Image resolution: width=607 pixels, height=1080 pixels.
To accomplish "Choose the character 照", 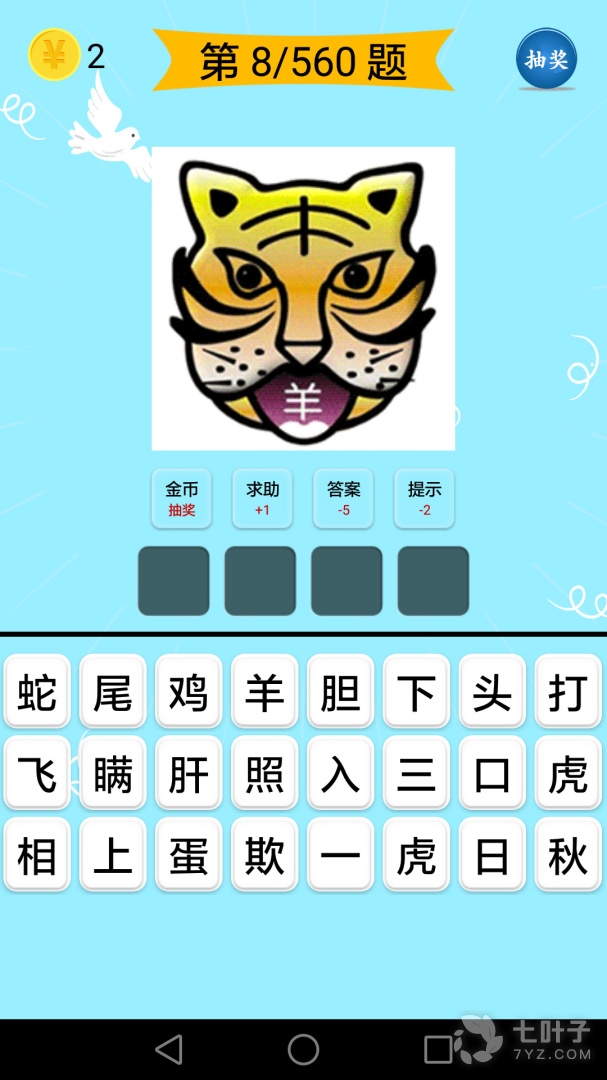I will [265, 774].
